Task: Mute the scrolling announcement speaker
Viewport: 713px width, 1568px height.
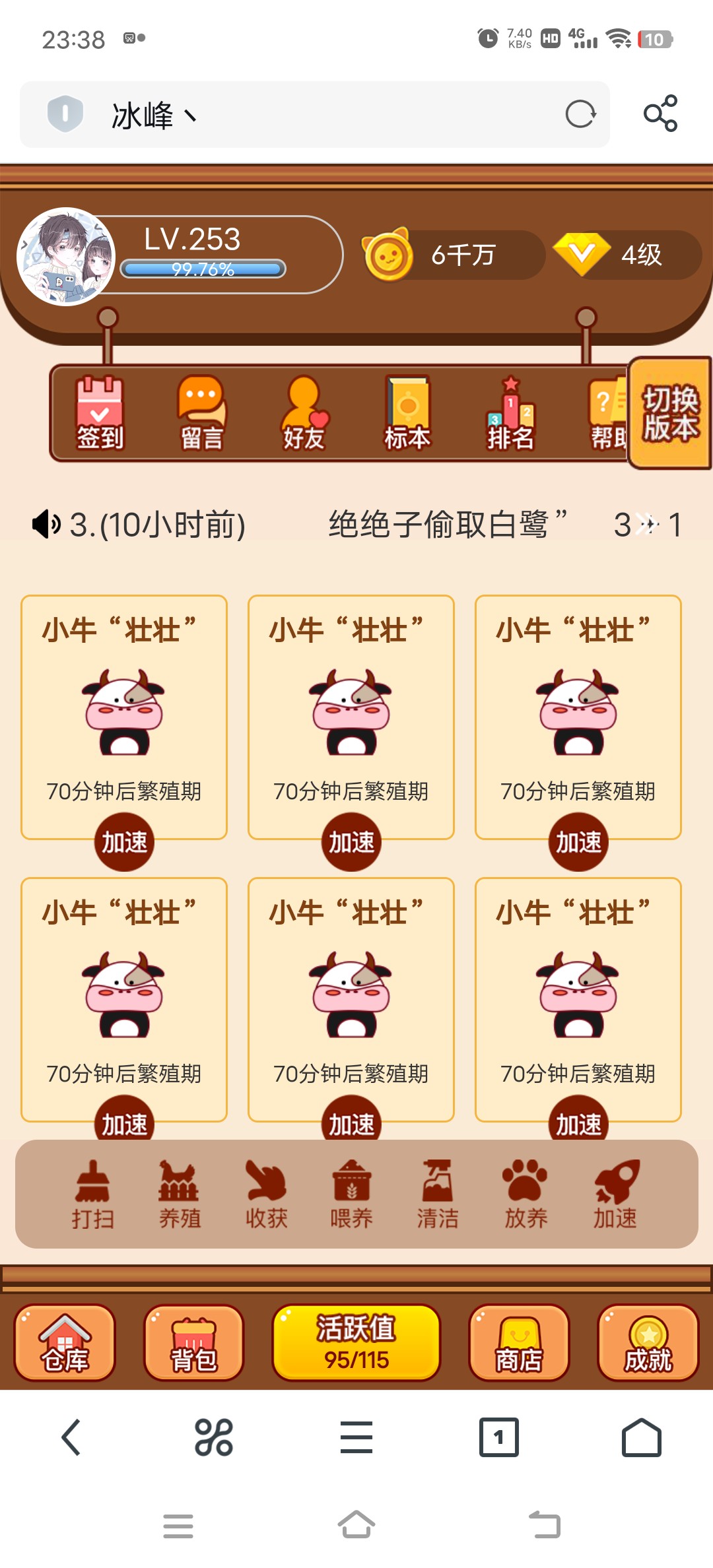Action: click(x=44, y=525)
